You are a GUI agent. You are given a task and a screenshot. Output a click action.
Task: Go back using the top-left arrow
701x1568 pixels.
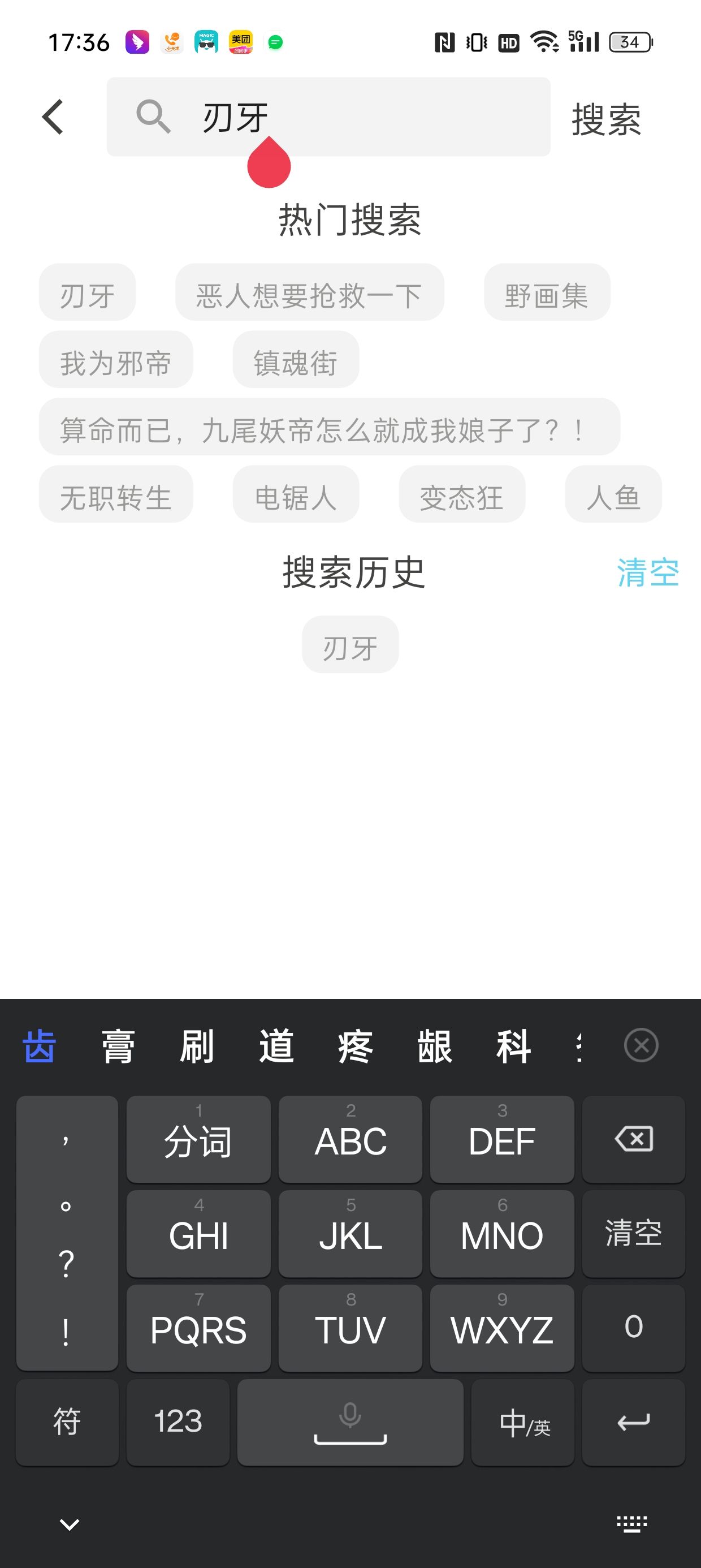point(53,117)
